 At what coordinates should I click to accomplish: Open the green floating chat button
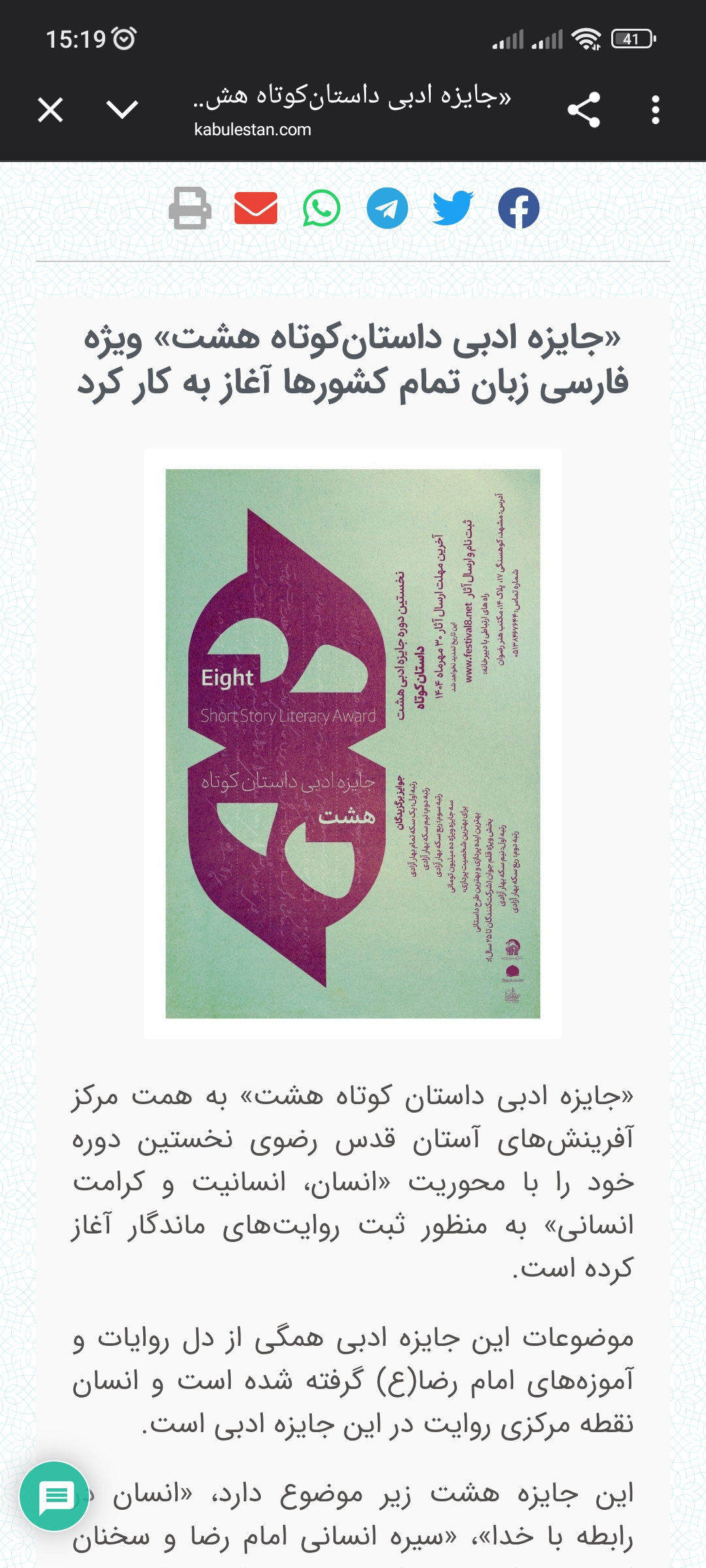click(55, 1496)
